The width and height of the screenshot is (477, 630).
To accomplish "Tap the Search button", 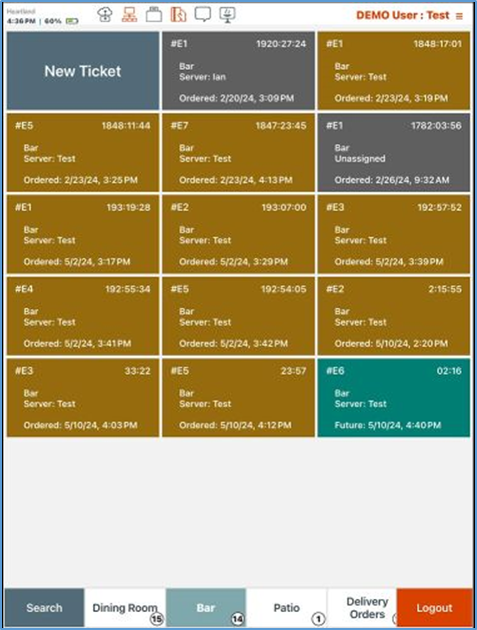I will [45, 608].
